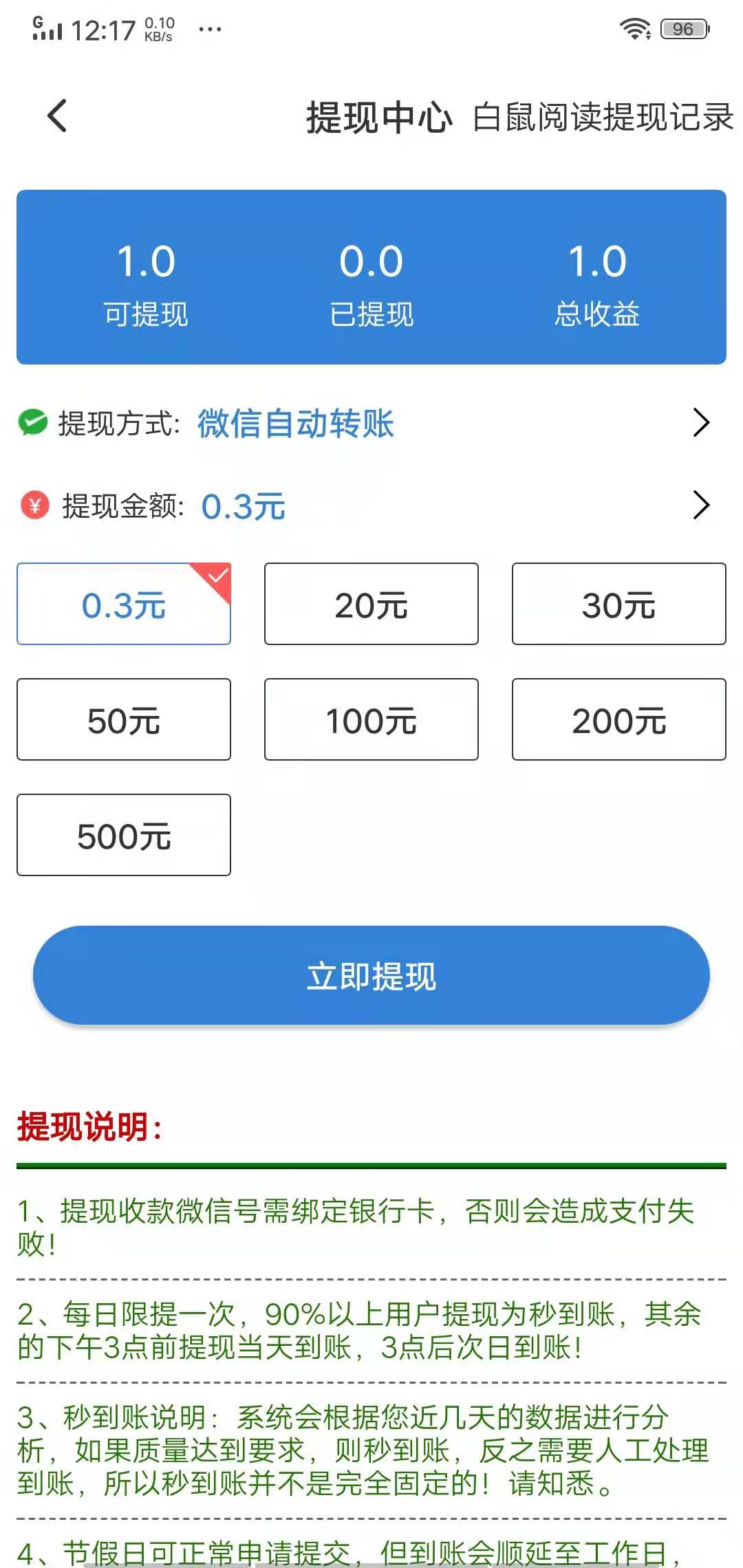Tap the 提现中心 title
Viewport: 743px width, 1568px height.
(x=379, y=117)
